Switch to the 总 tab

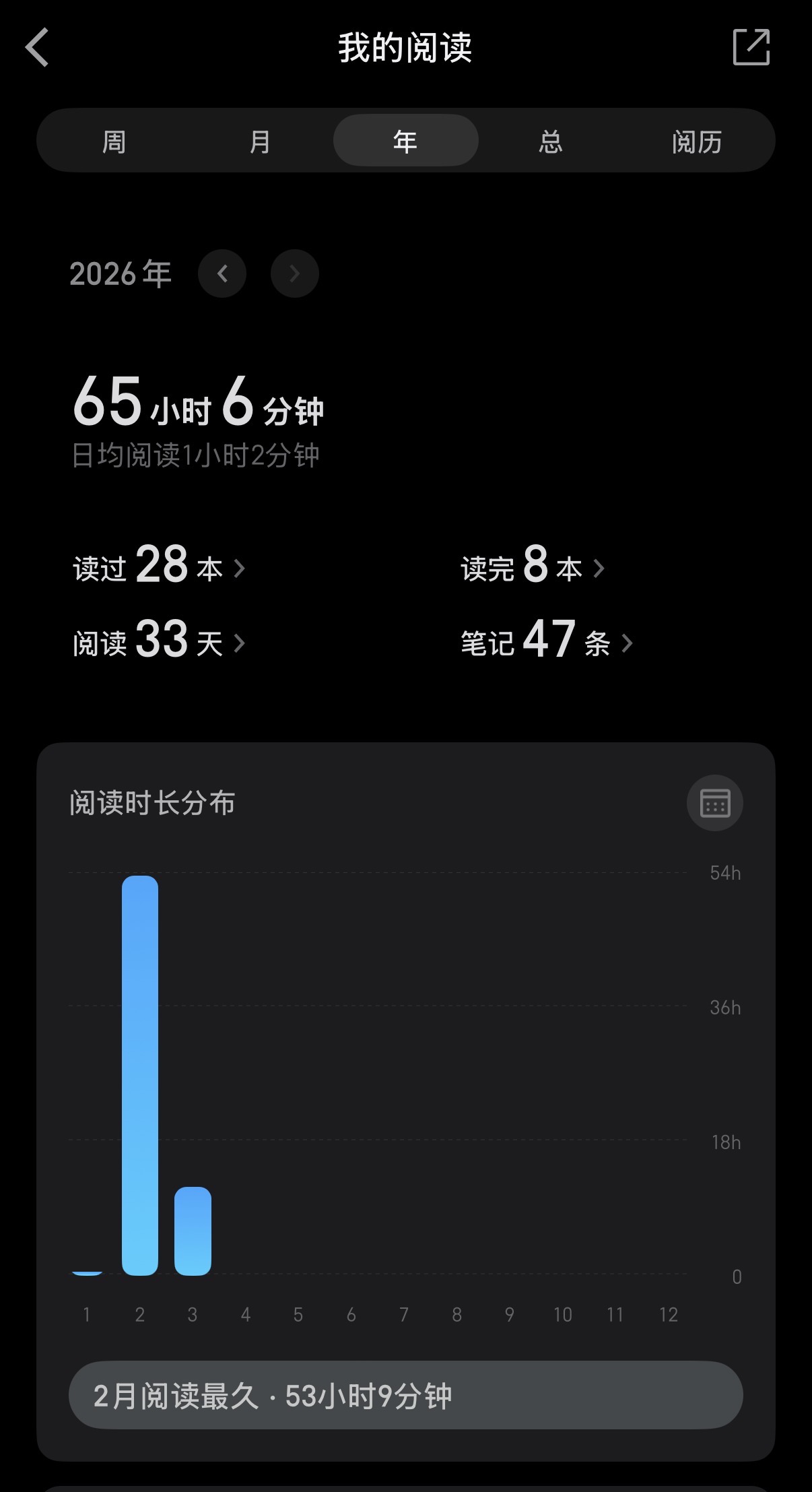tap(551, 141)
